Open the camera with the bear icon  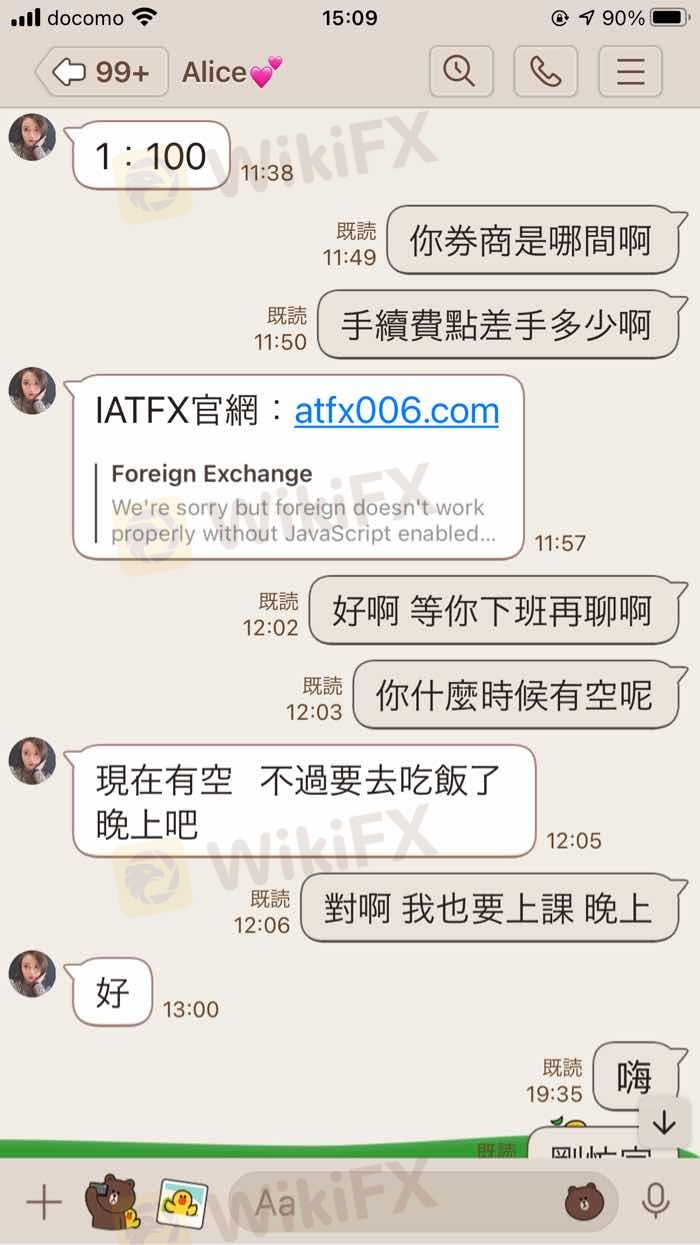tap(111, 1200)
